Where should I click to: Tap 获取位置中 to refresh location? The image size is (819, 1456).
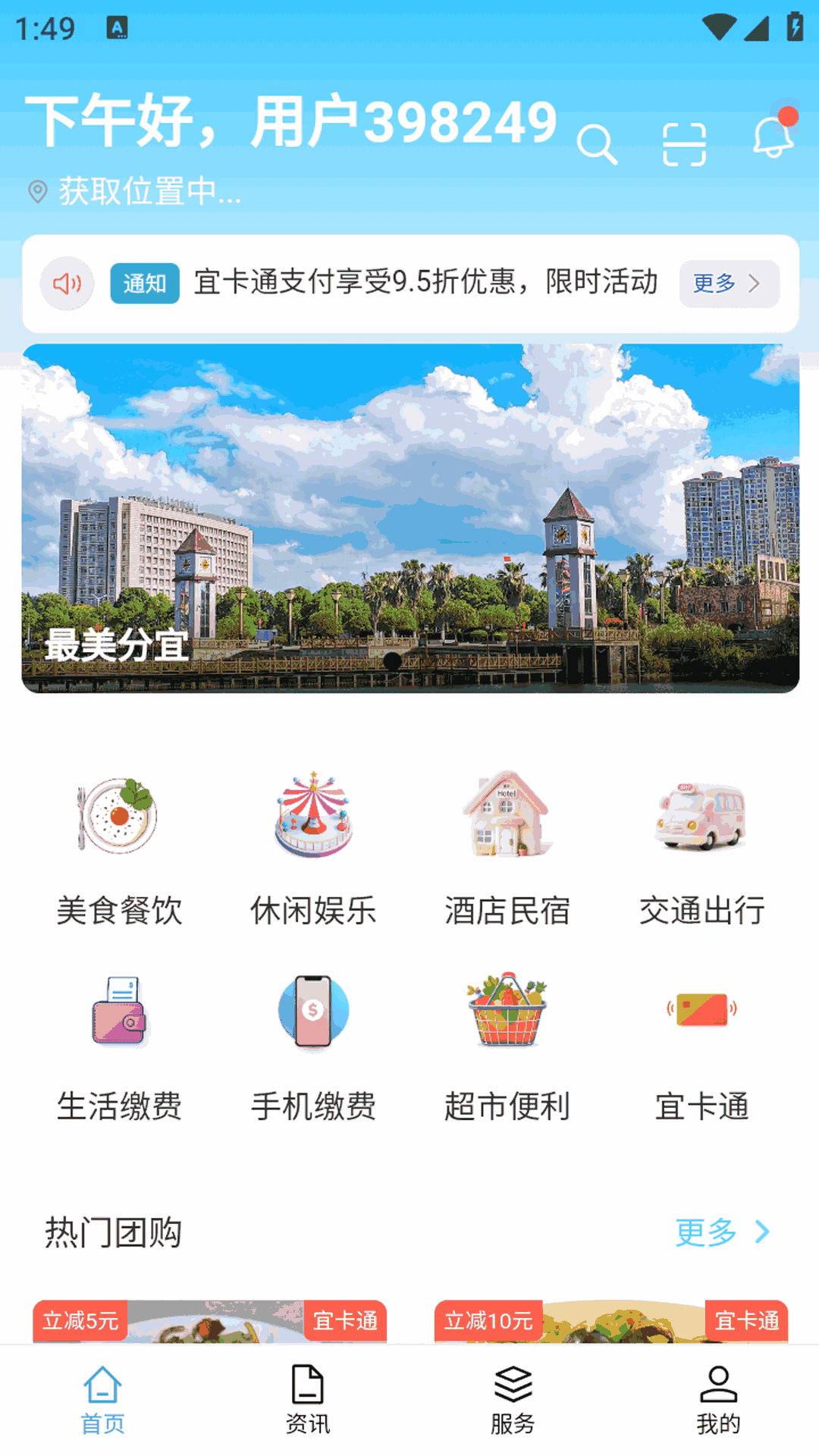tap(136, 193)
